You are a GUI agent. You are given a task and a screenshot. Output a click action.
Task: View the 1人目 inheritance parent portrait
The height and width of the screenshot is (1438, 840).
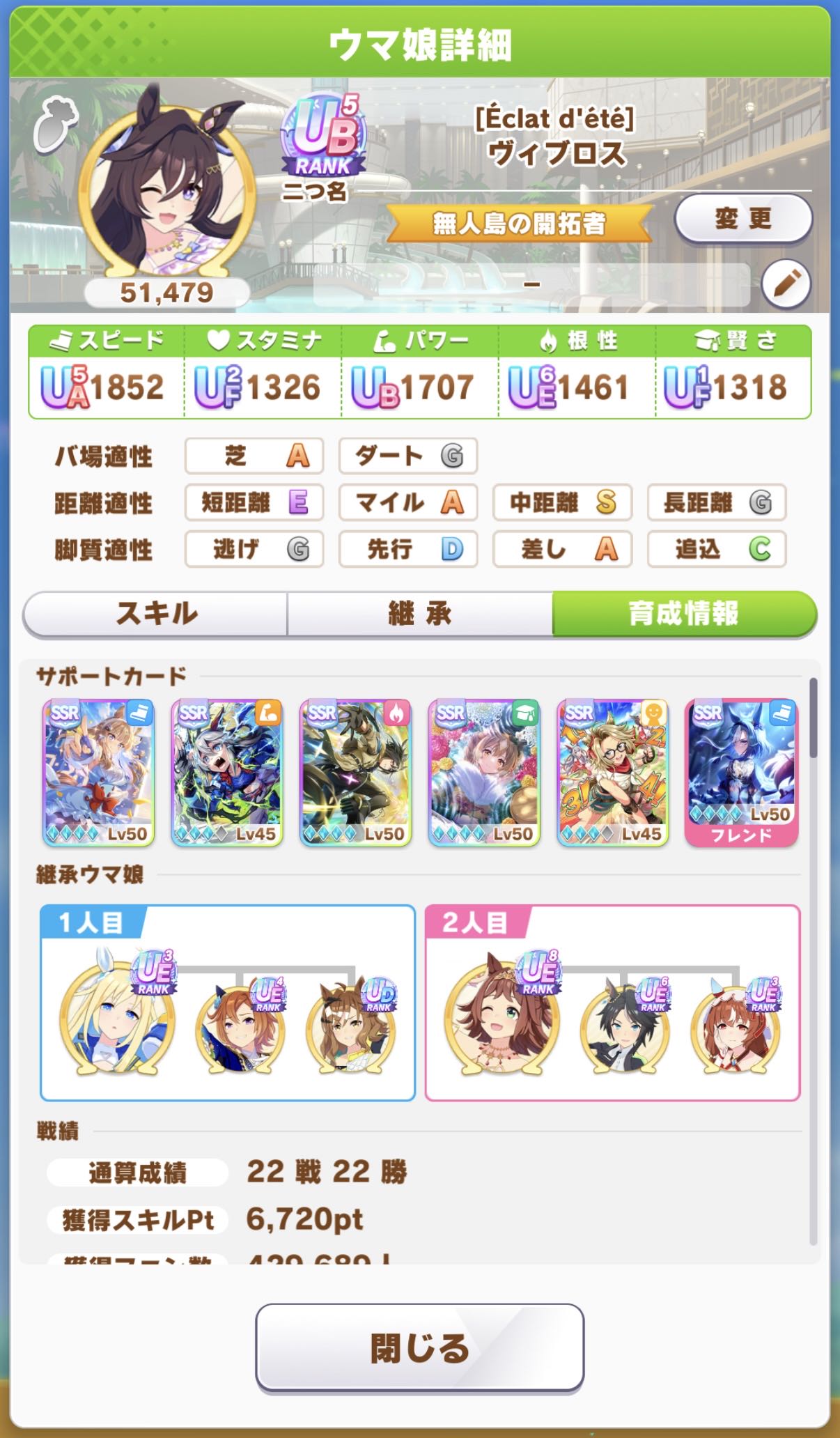(x=116, y=1019)
